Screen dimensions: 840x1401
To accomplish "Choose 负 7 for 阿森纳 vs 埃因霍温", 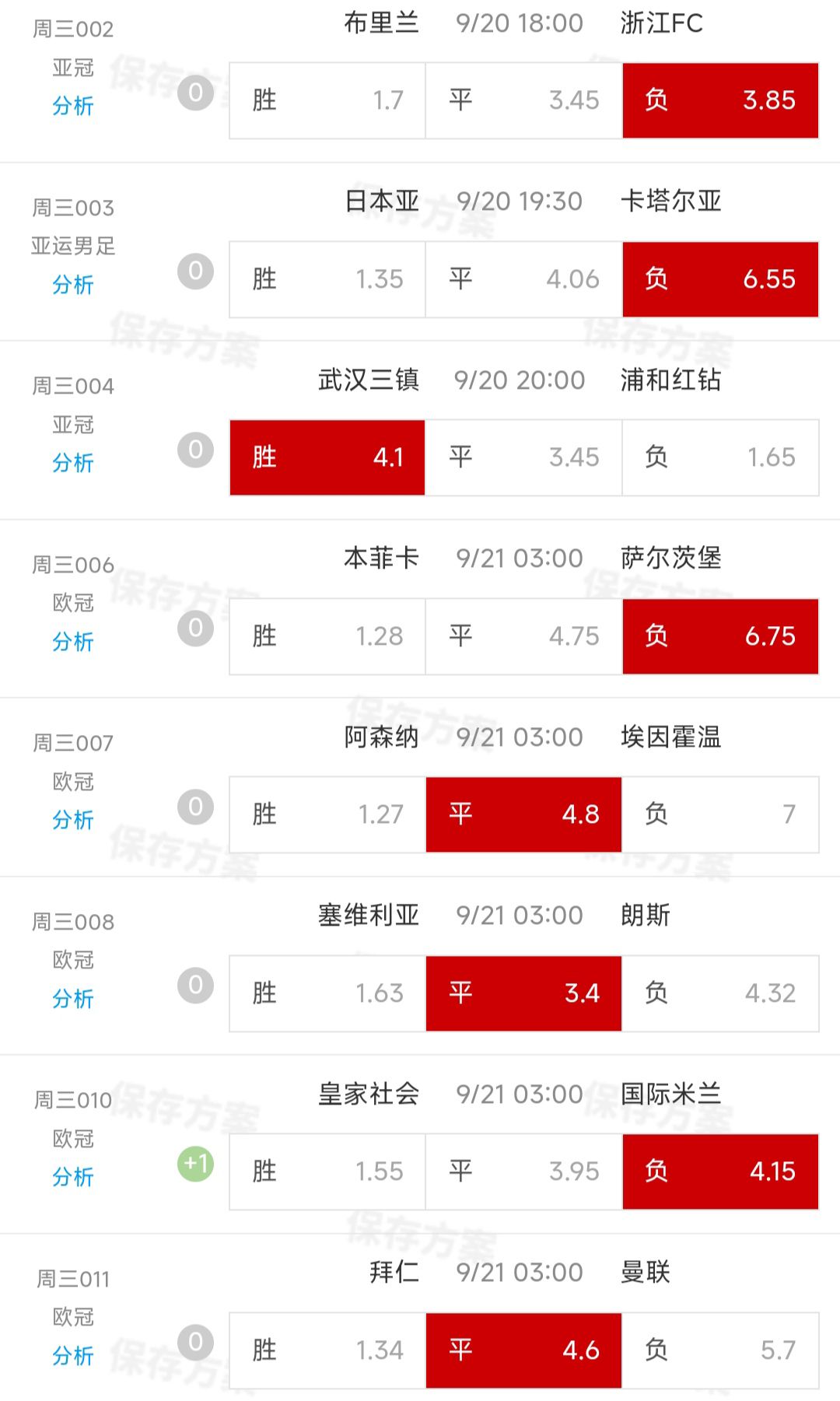I will 719,814.
